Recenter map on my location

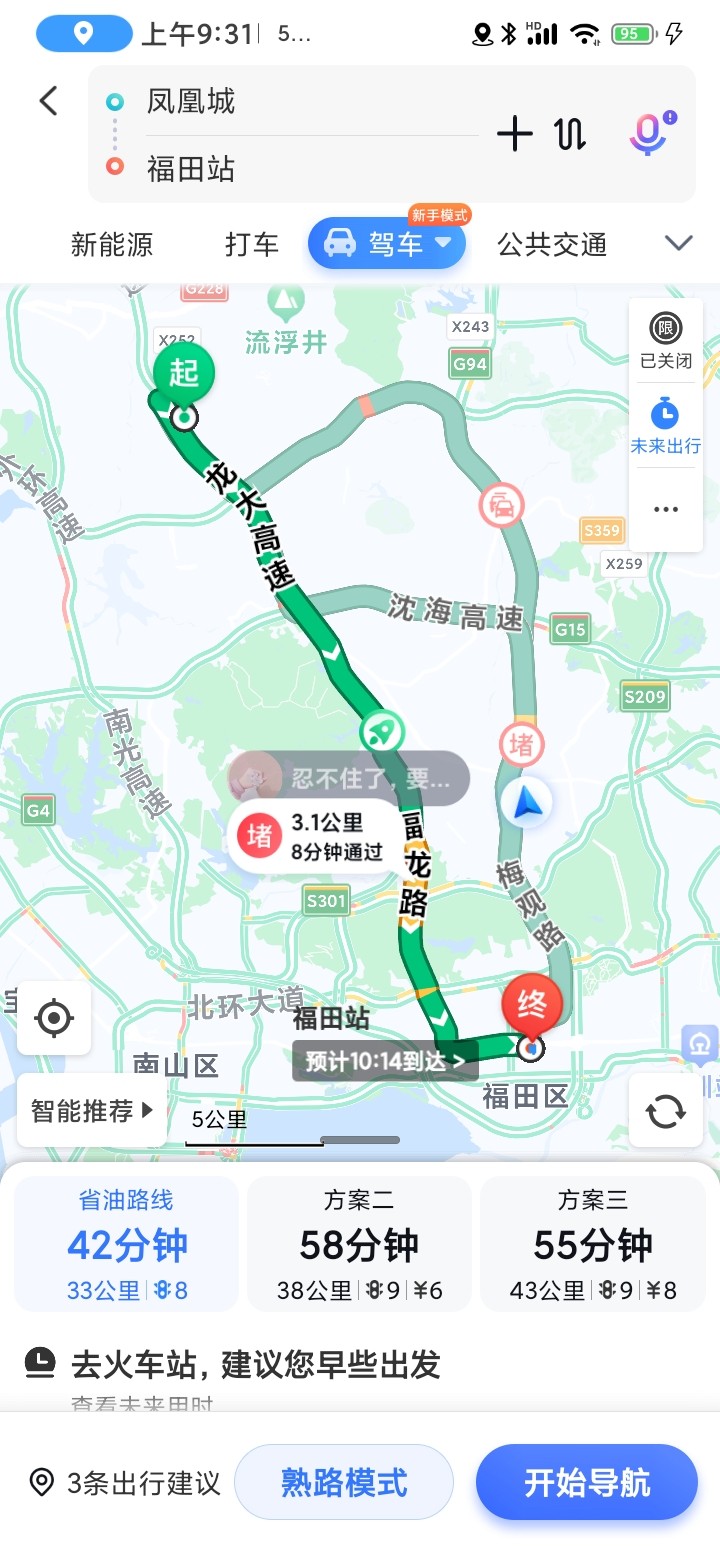54,1019
